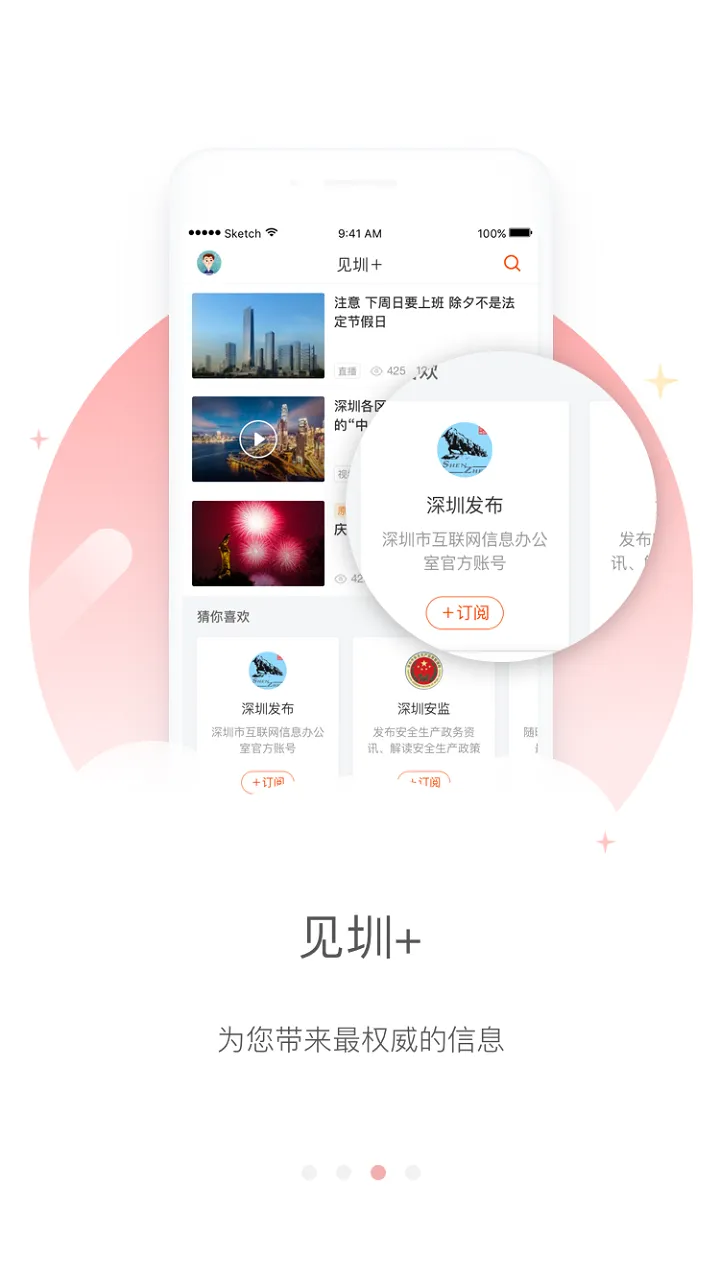720x1280 pixels.
Task: Tap the skyline photo of the first news story
Action: [x=258, y=335]
